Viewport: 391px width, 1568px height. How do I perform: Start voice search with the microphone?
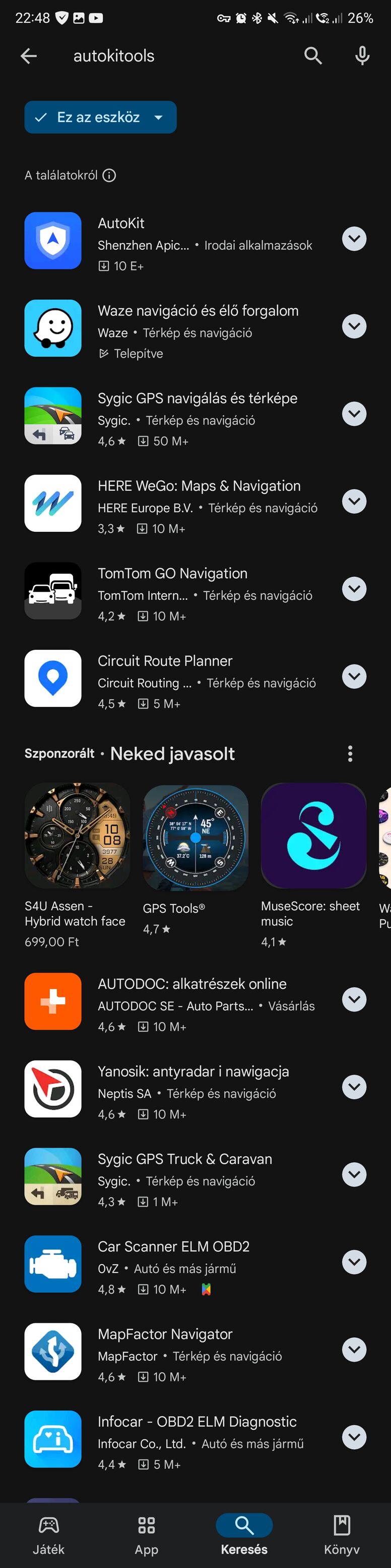pos(362,56)
